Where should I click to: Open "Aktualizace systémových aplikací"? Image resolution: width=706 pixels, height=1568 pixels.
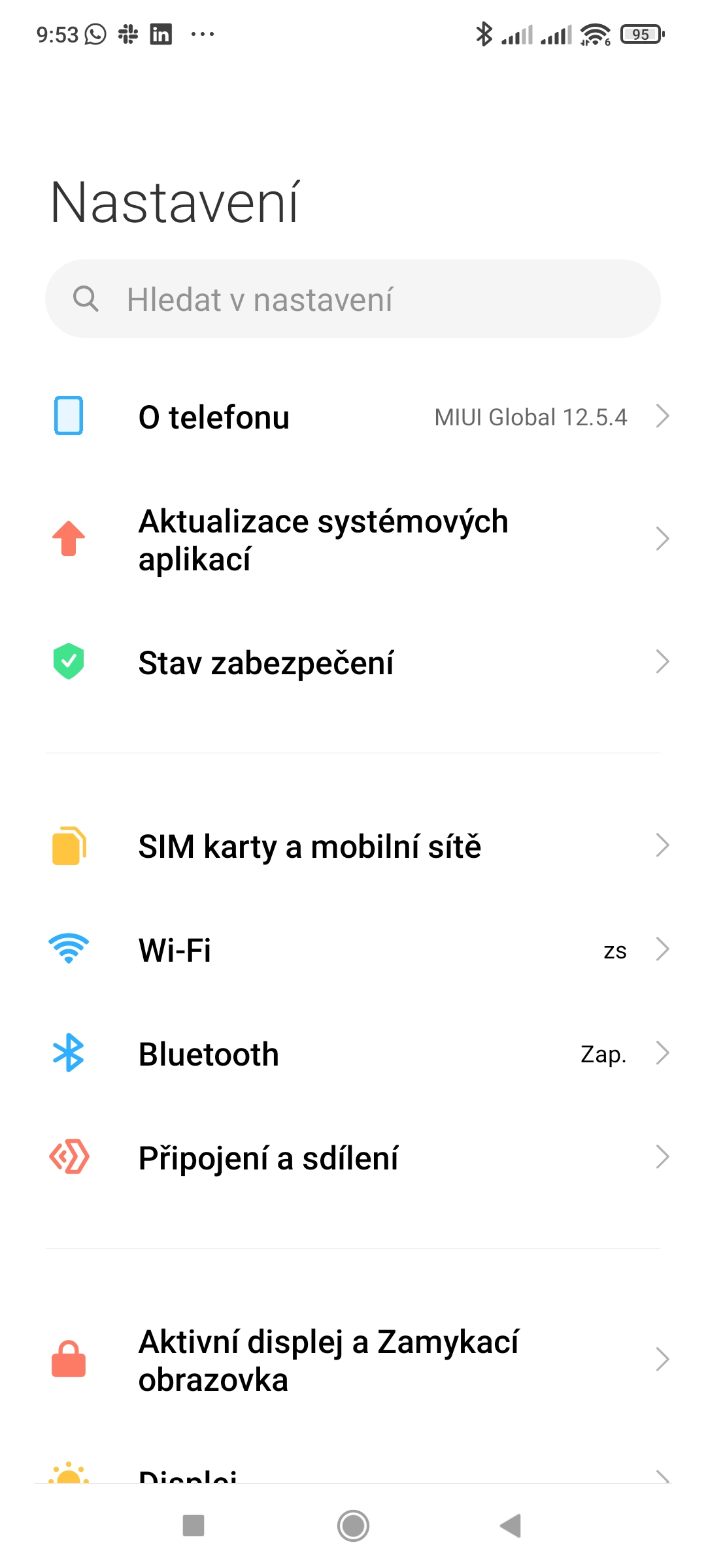(353, 540)
